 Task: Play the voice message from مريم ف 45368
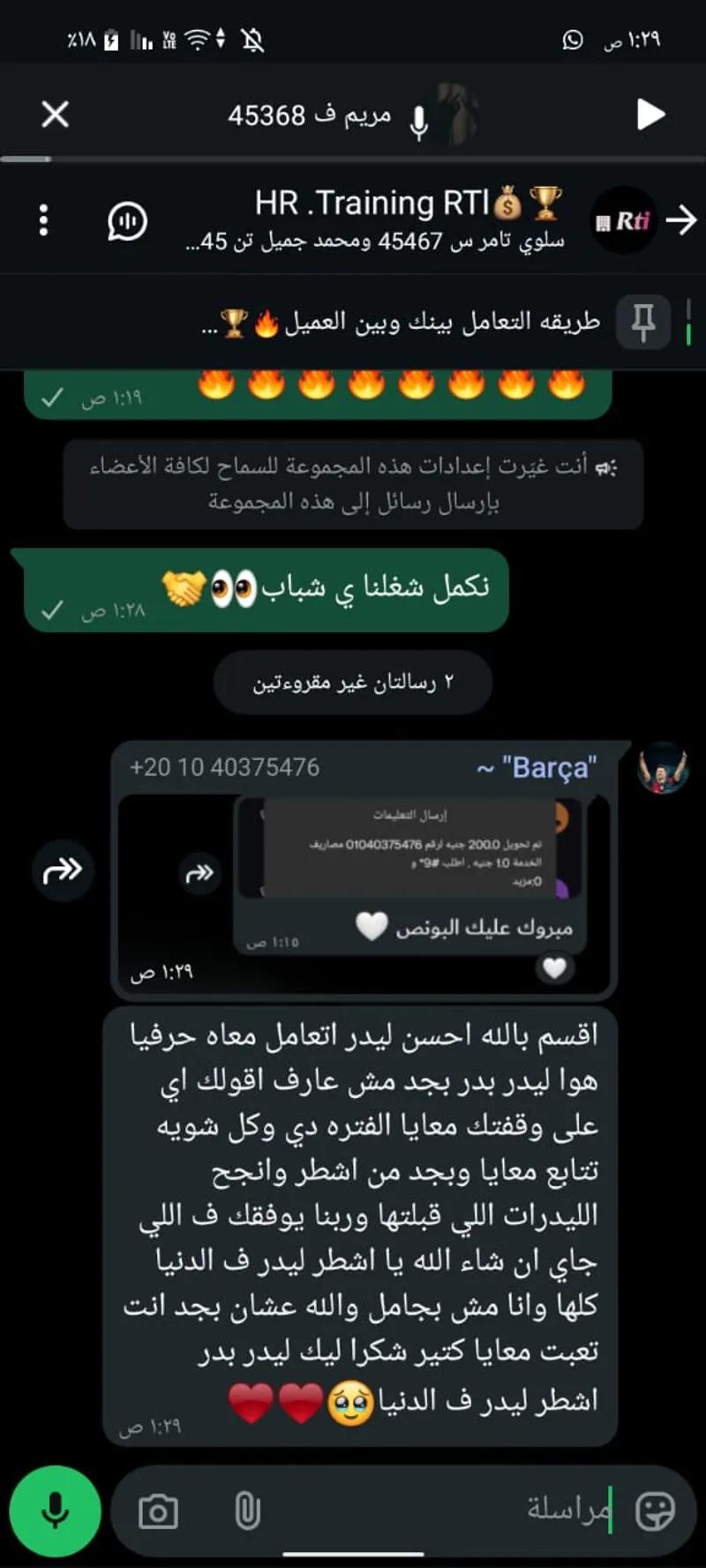pyautogui.click(x=651, y=114)
